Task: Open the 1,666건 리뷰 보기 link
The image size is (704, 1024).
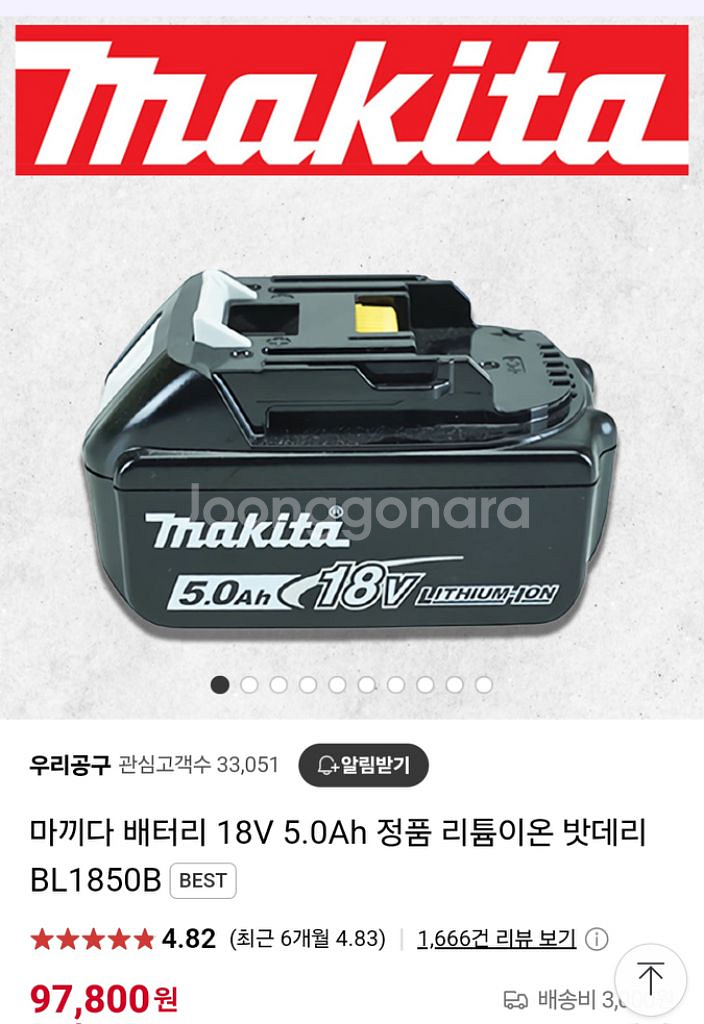Action: point(496,939)
